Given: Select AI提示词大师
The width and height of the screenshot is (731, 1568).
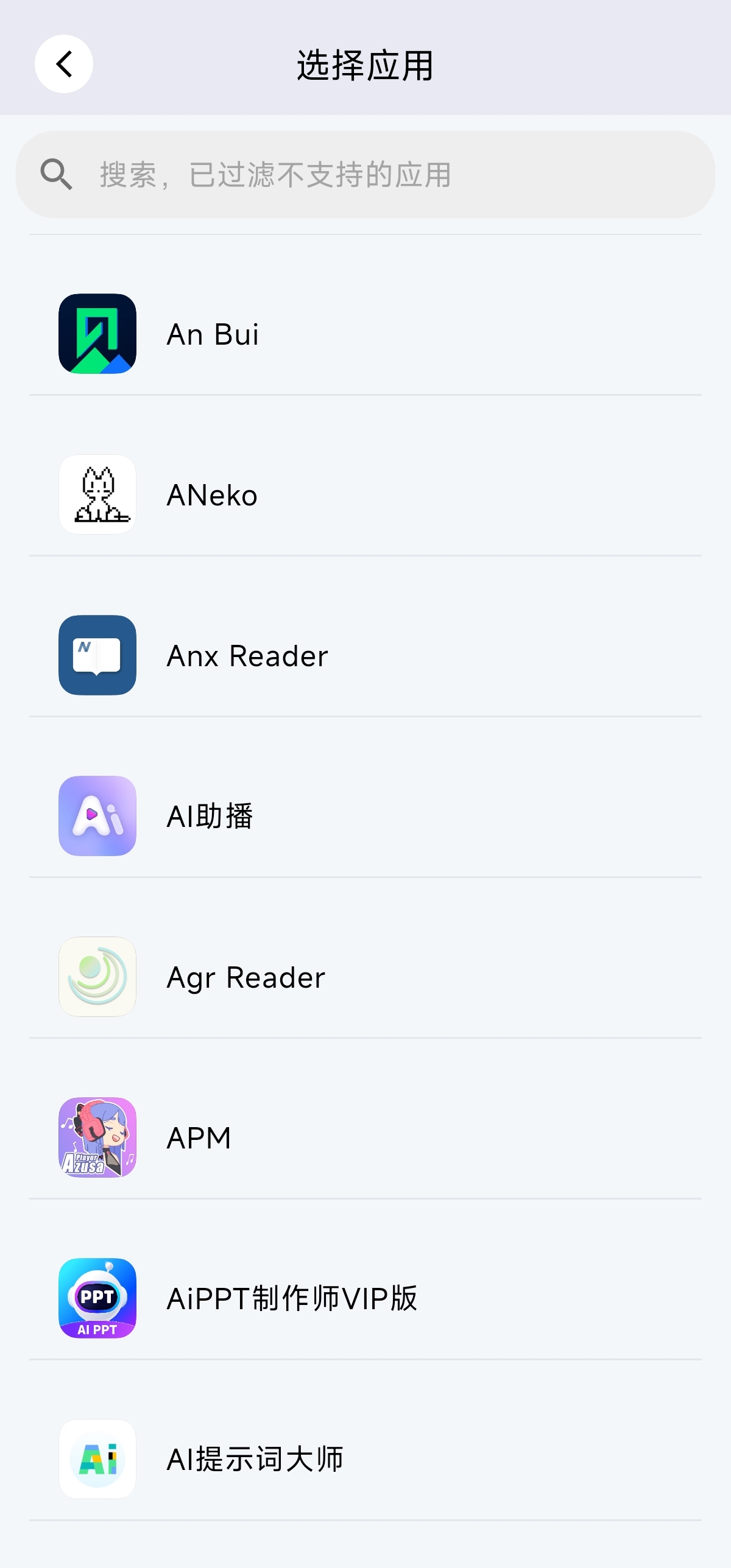Looking at the screenshot, I should coord(365,1459).
